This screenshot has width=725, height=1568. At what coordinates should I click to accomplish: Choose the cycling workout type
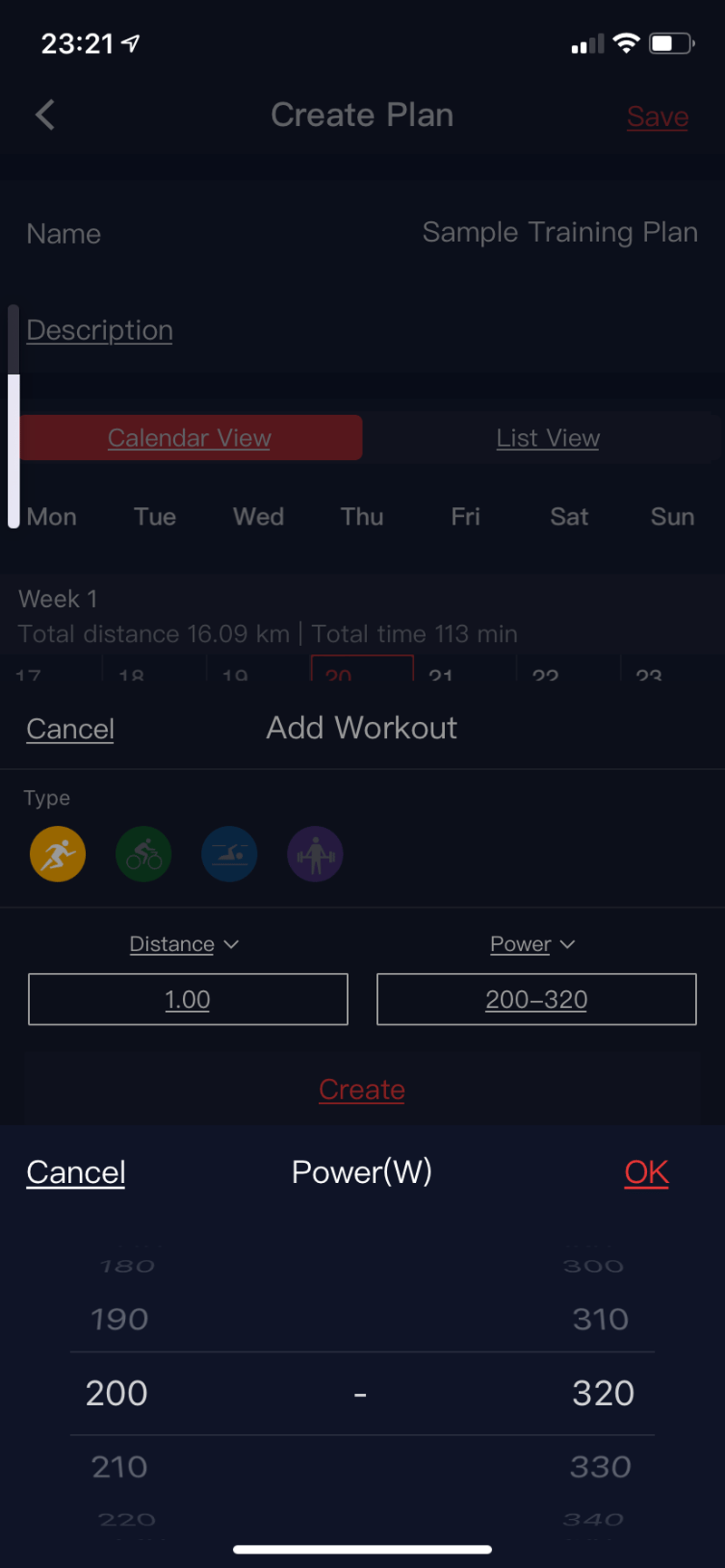pyautogui.click(x=143, y=854)
